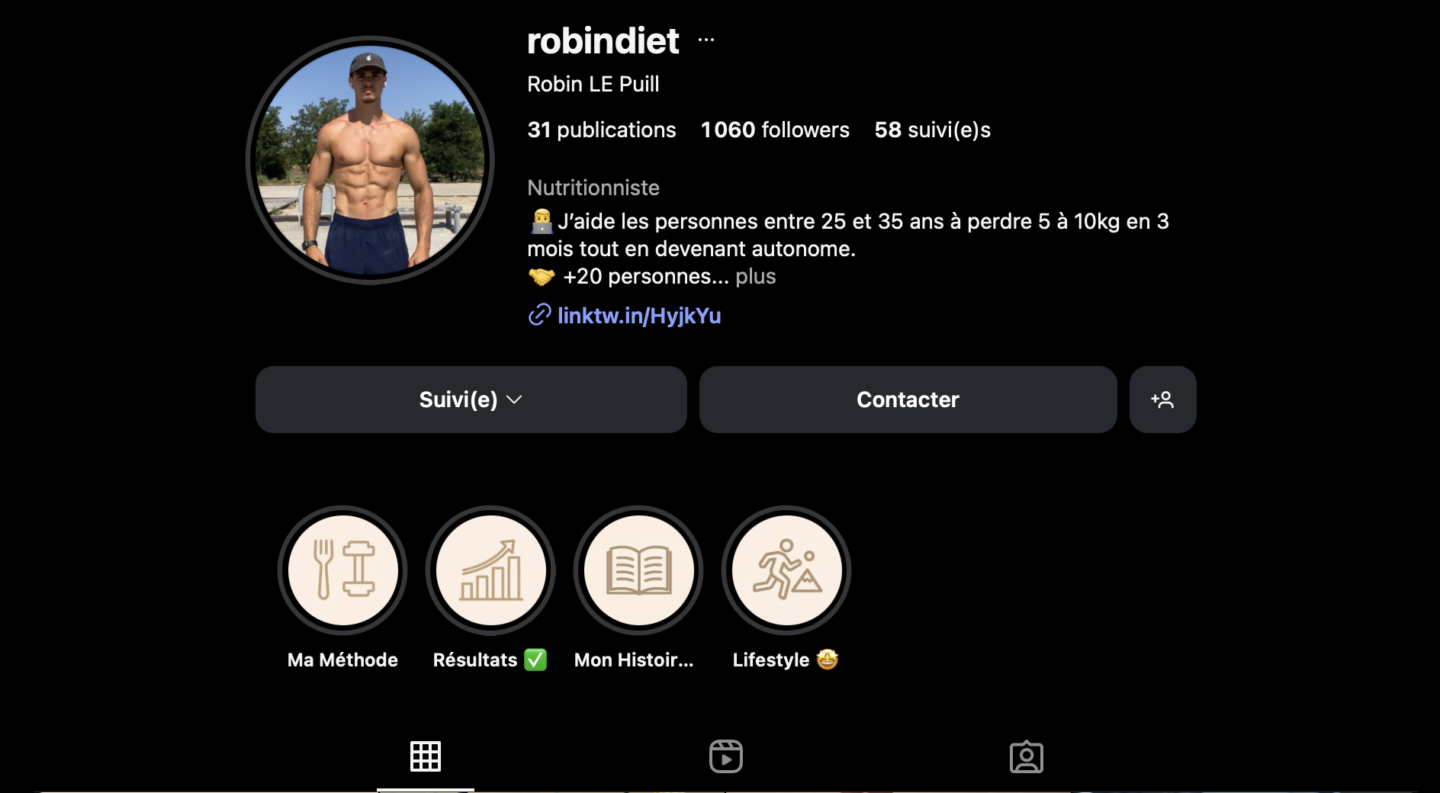Expand the bio with "plus"

(756, 277)
